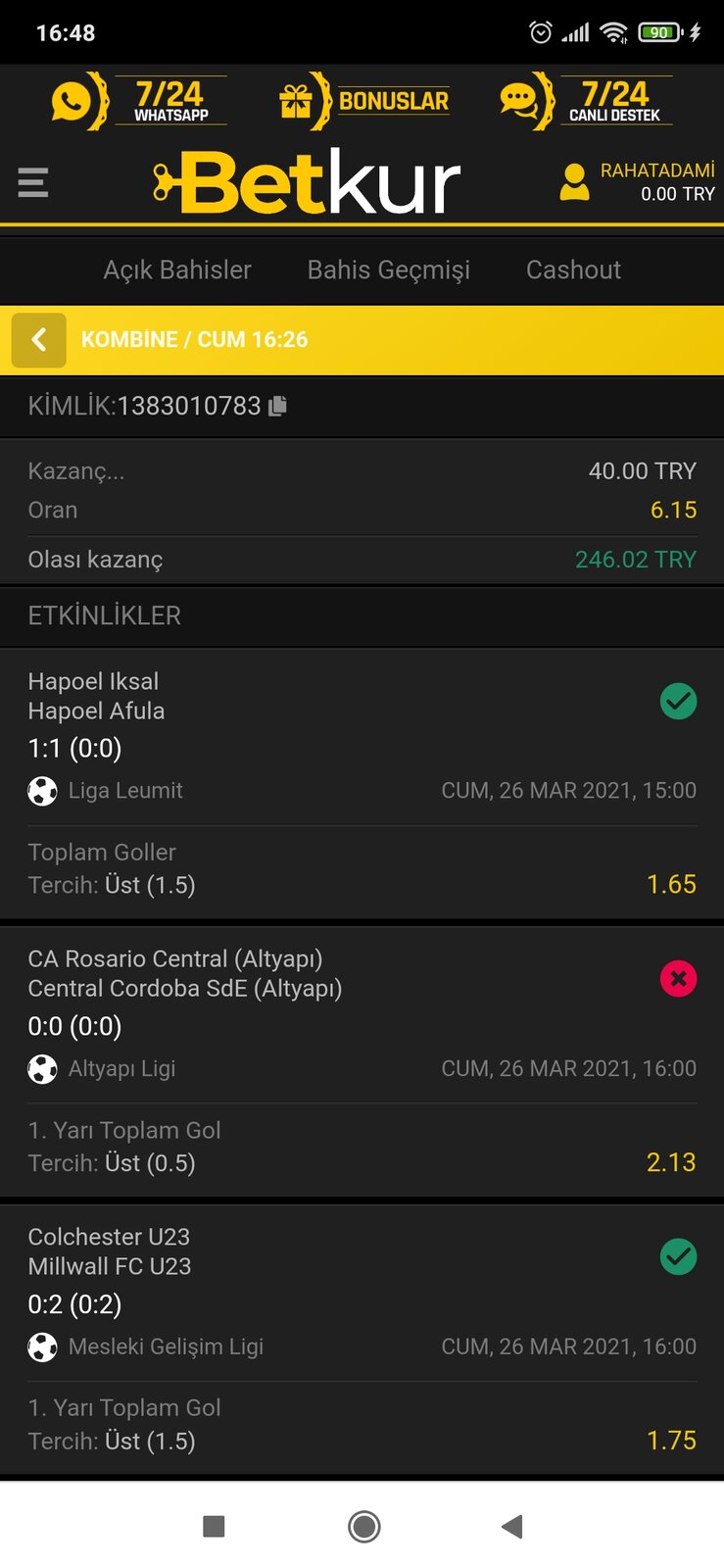
Task: Go back from the Kombine bet details
Action: 39,340
